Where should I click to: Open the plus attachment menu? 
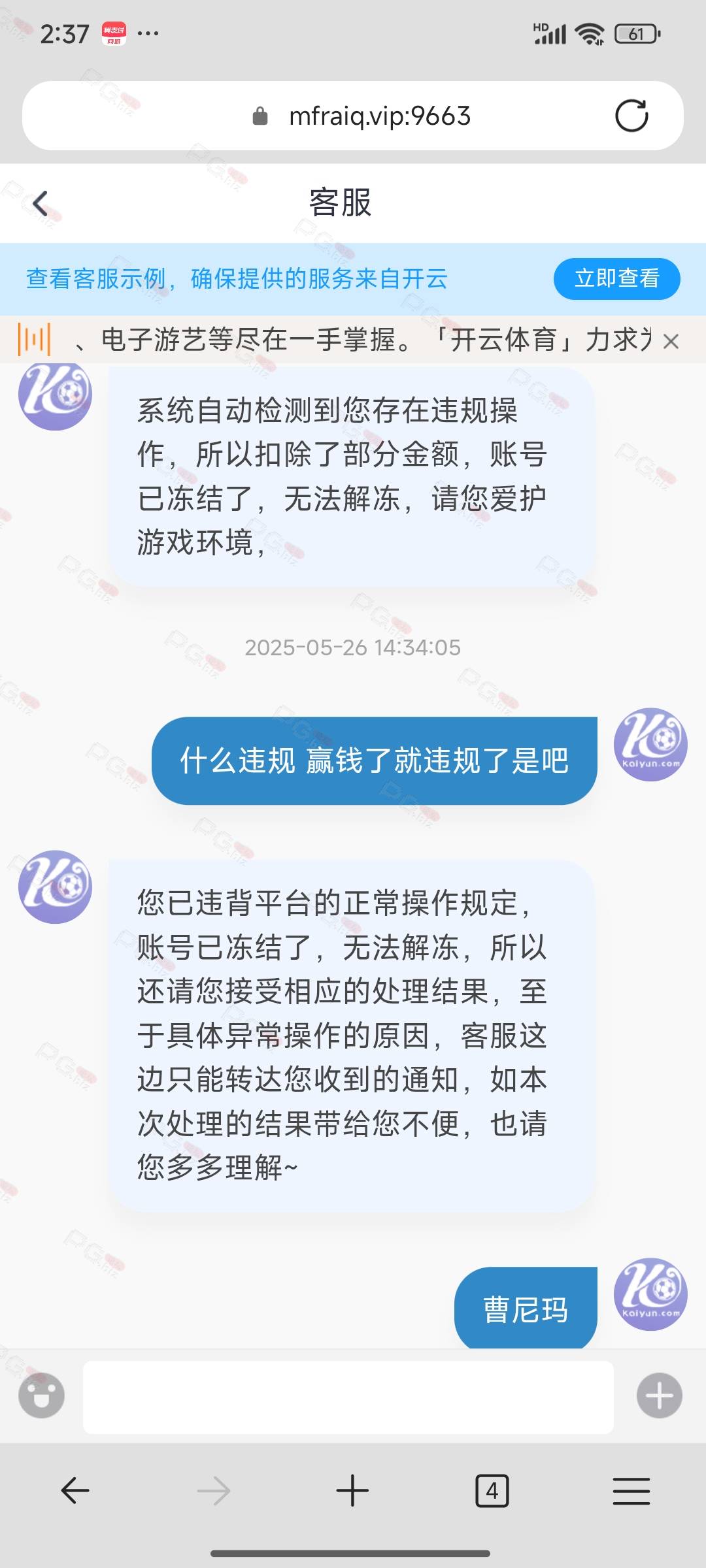[659, 1396]
